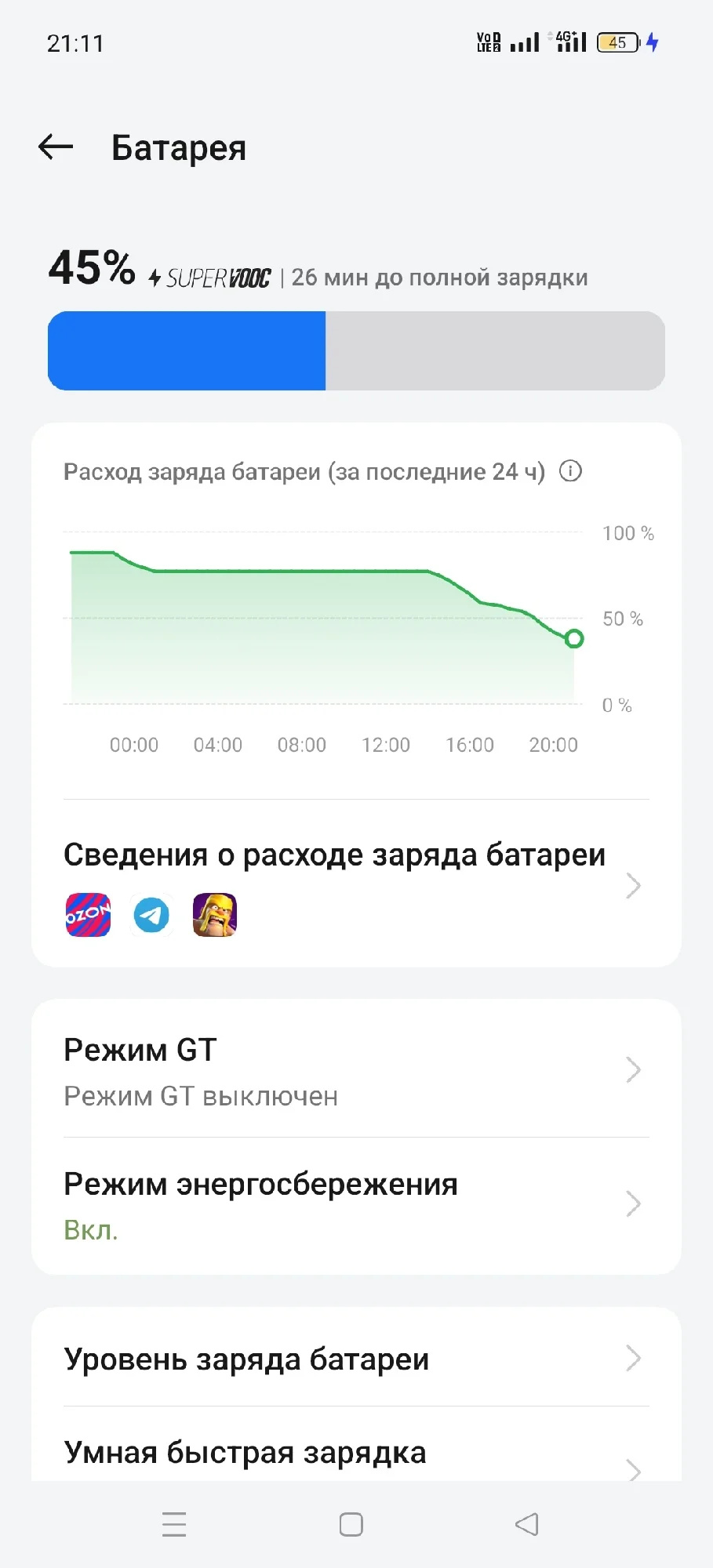Tap the system home button
This screenshot has height=1568, width=713.
(351, 1524)
